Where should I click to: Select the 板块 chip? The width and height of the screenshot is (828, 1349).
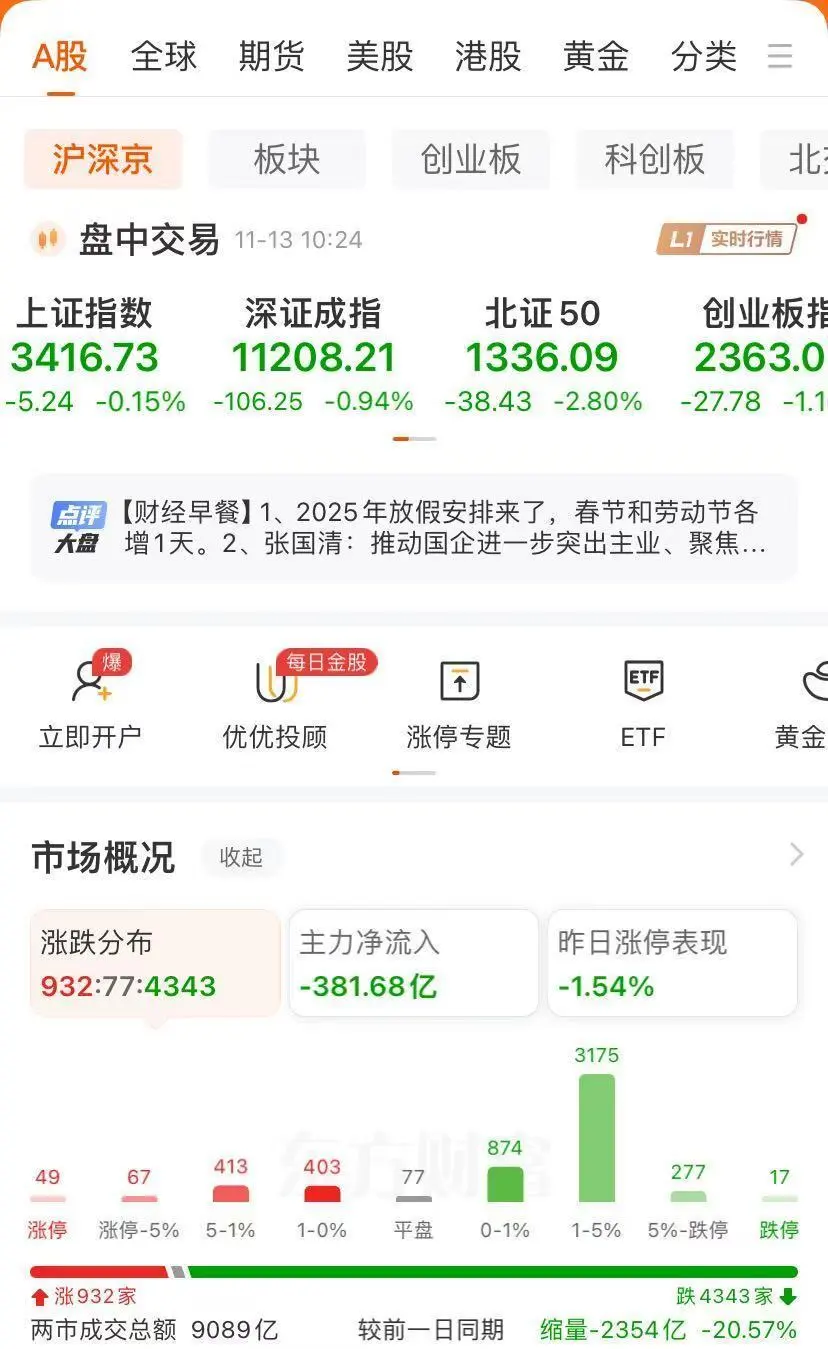[287, 159]
